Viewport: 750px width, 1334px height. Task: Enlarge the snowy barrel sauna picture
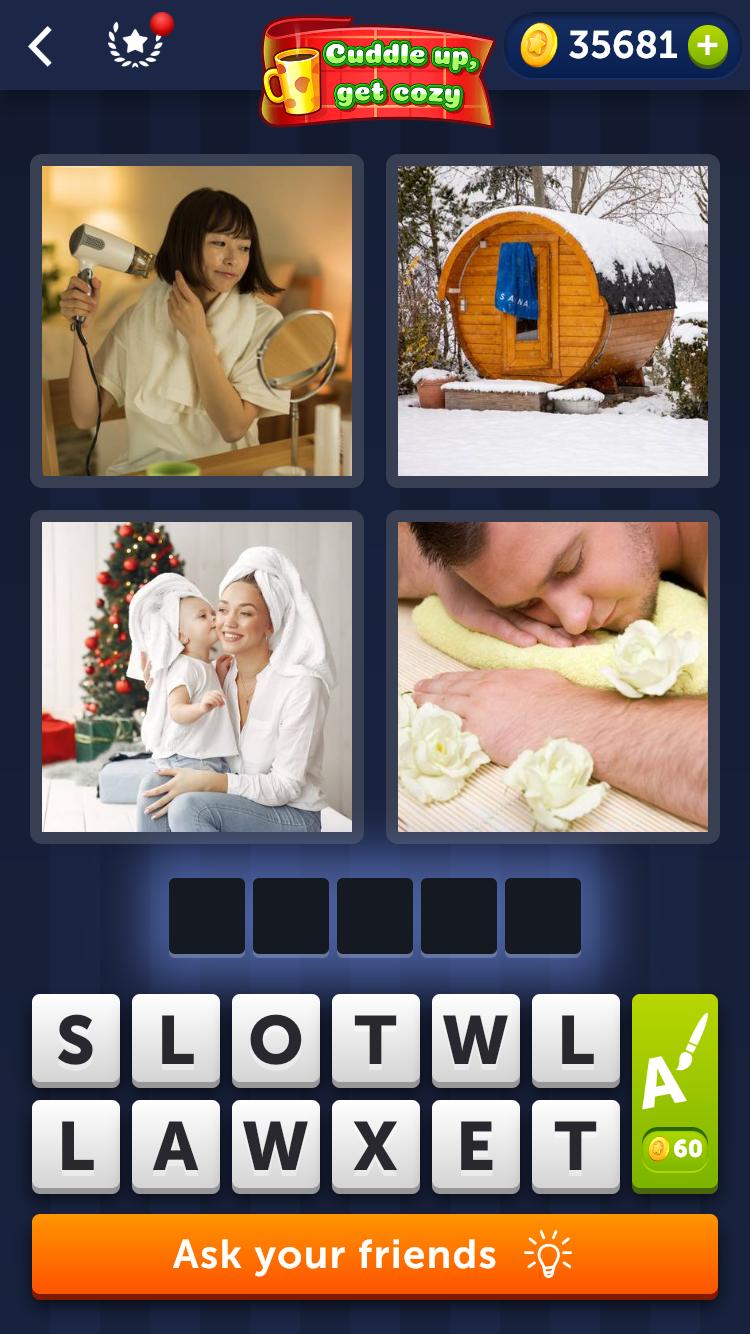coord(553,321)
